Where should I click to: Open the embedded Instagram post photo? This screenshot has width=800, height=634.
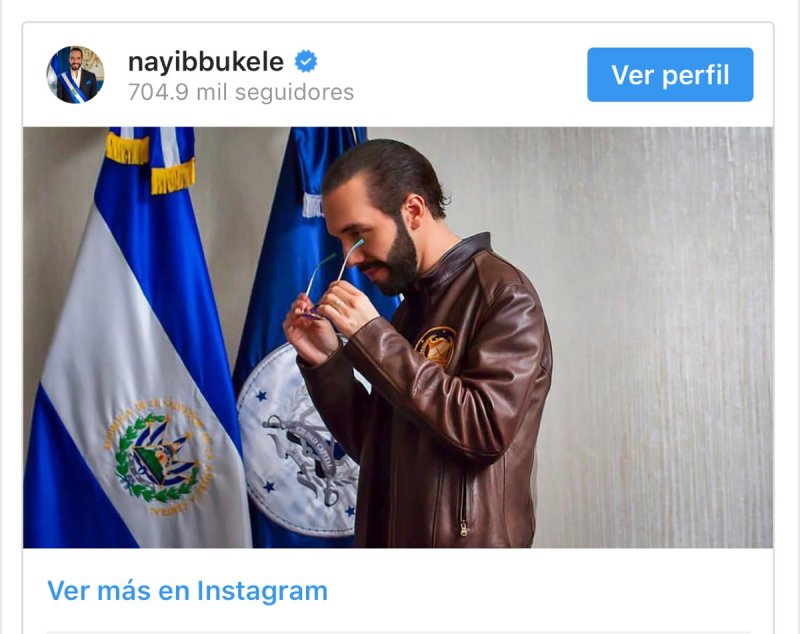pyautogui.click(x=397, y=337)
